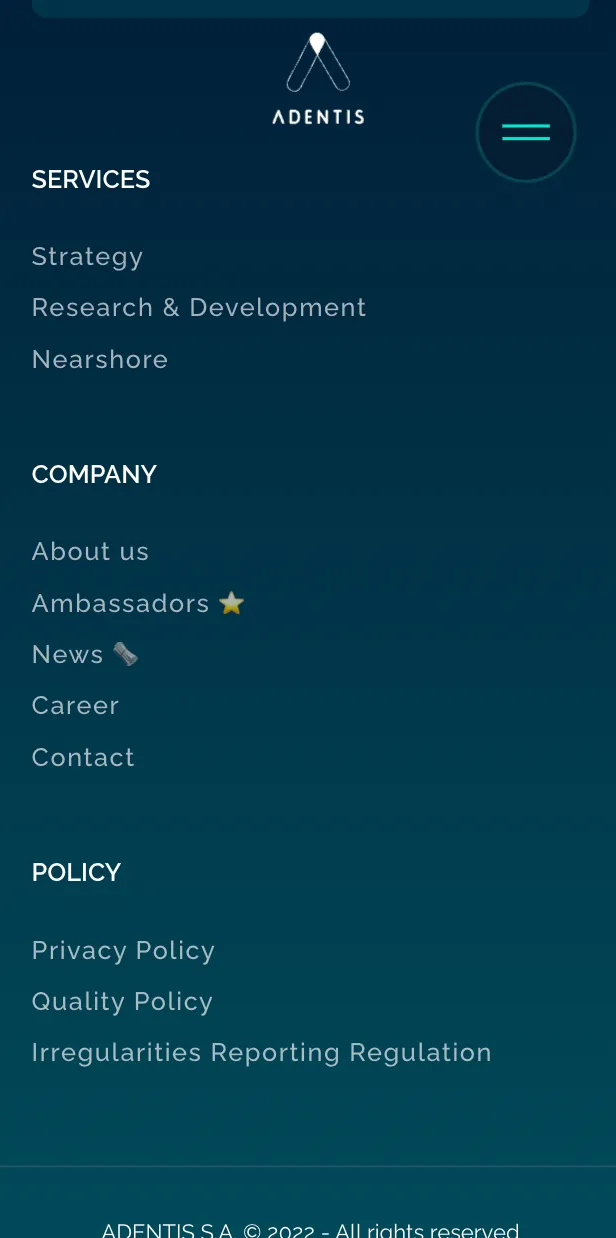Open the Career page
The width and height of the screenshot is (616, 1238).
point(75,706)
